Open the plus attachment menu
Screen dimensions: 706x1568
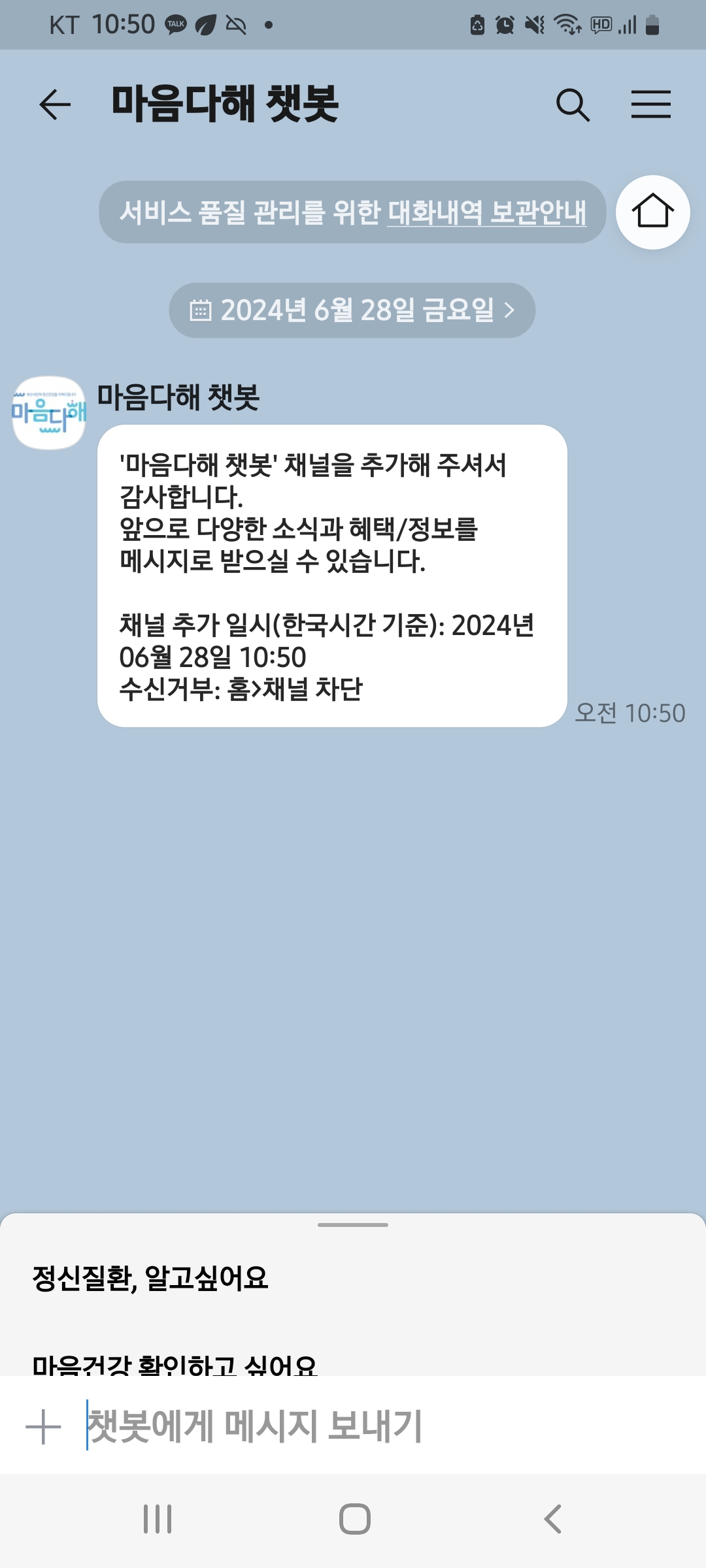(x=43, y=1427)
